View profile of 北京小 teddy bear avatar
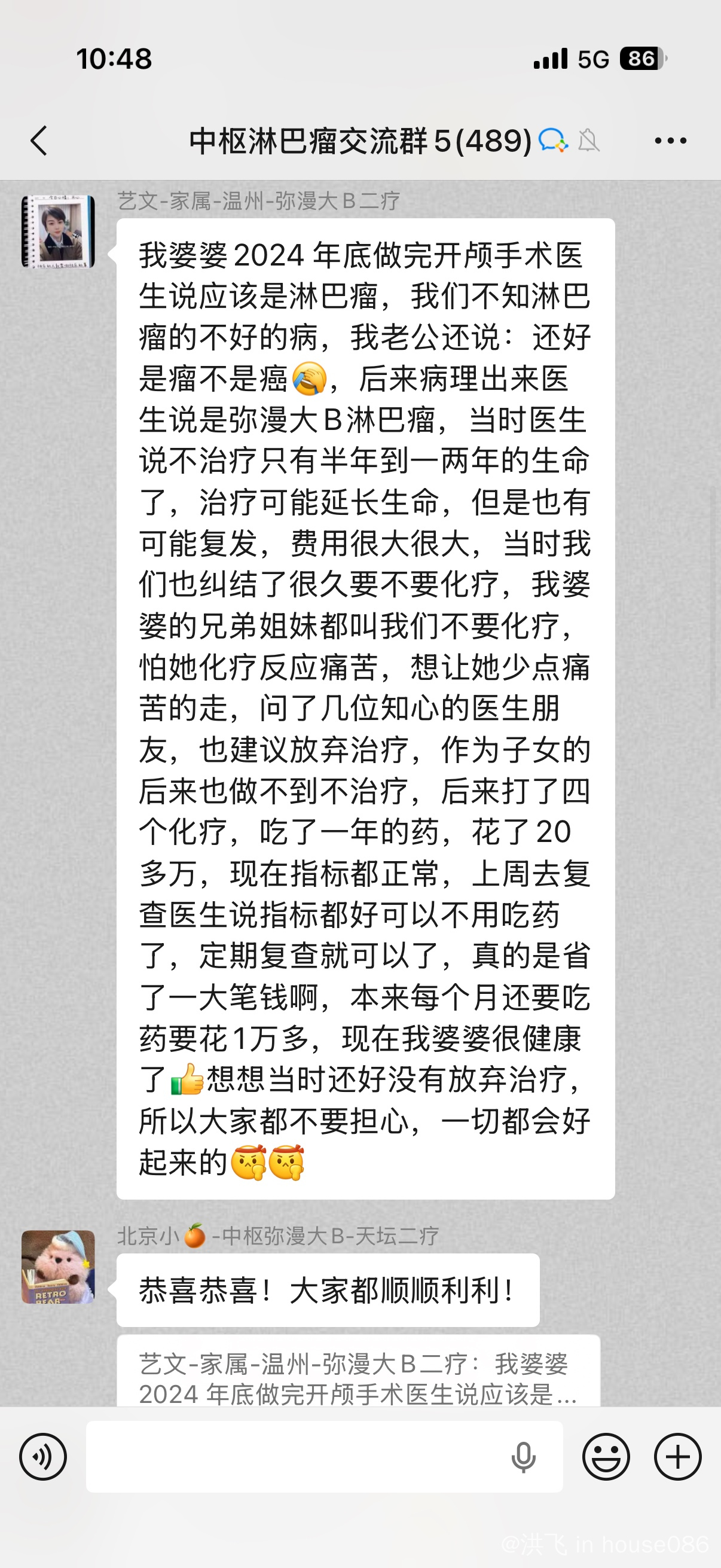 click(58, 1267)
